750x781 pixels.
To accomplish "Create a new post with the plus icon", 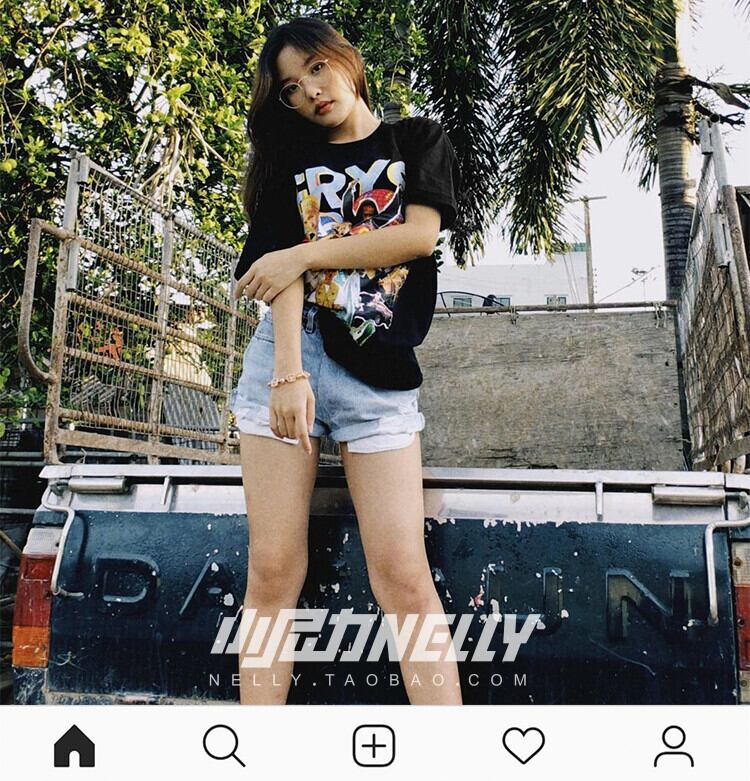I will [374, 746].
